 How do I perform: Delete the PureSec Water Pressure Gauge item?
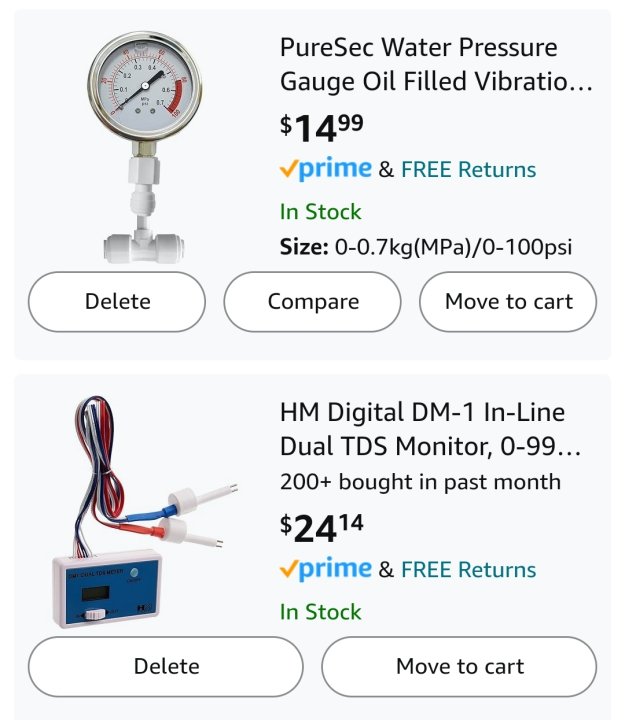(x=117, y=302)
